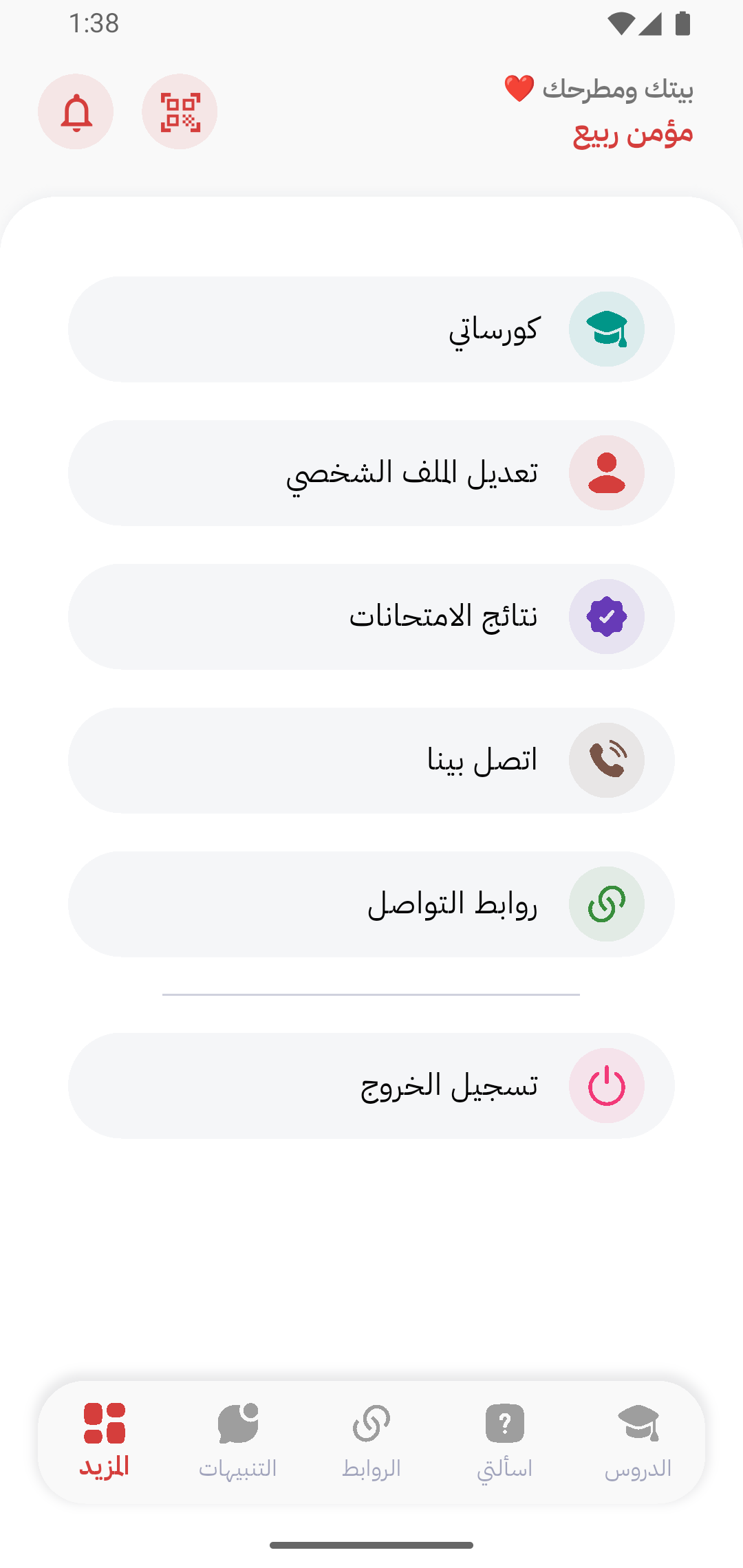Open روابط التواصل social links
The image size is (743, 1568).
pos(371,904)
